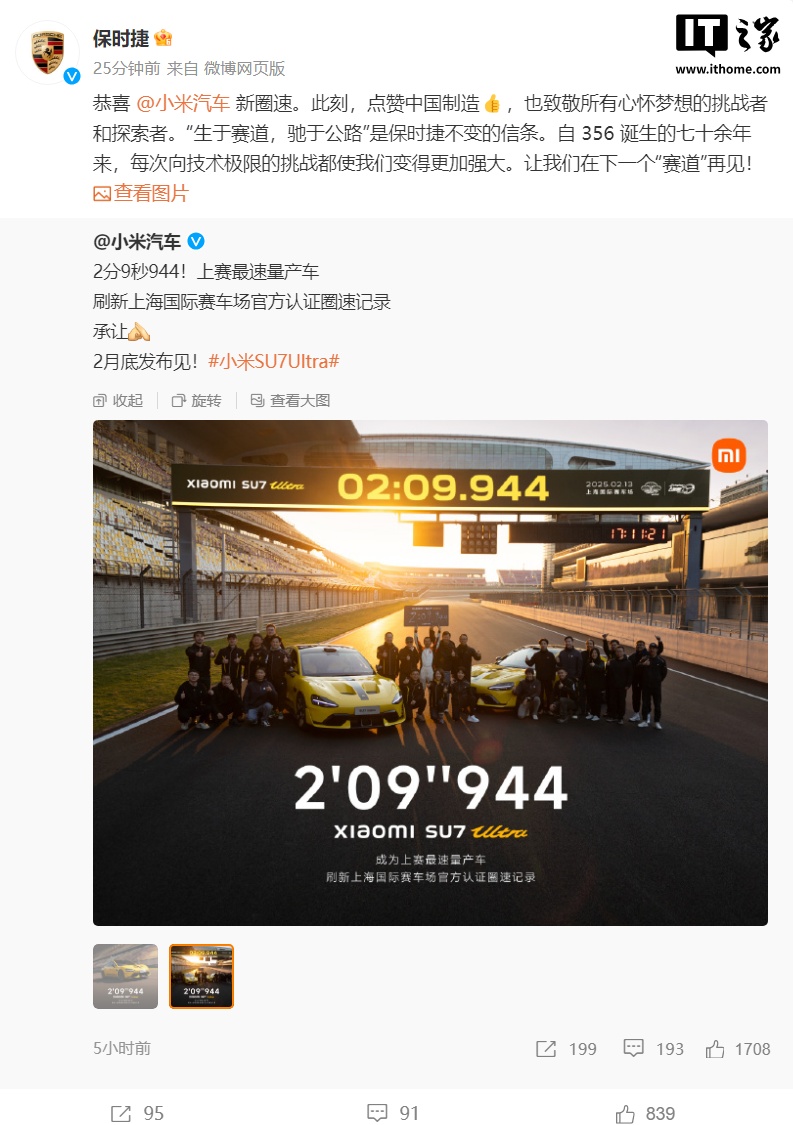Open comments on the Xiaomi post (193)
793x1125 pixels.
pos(653,1049)
